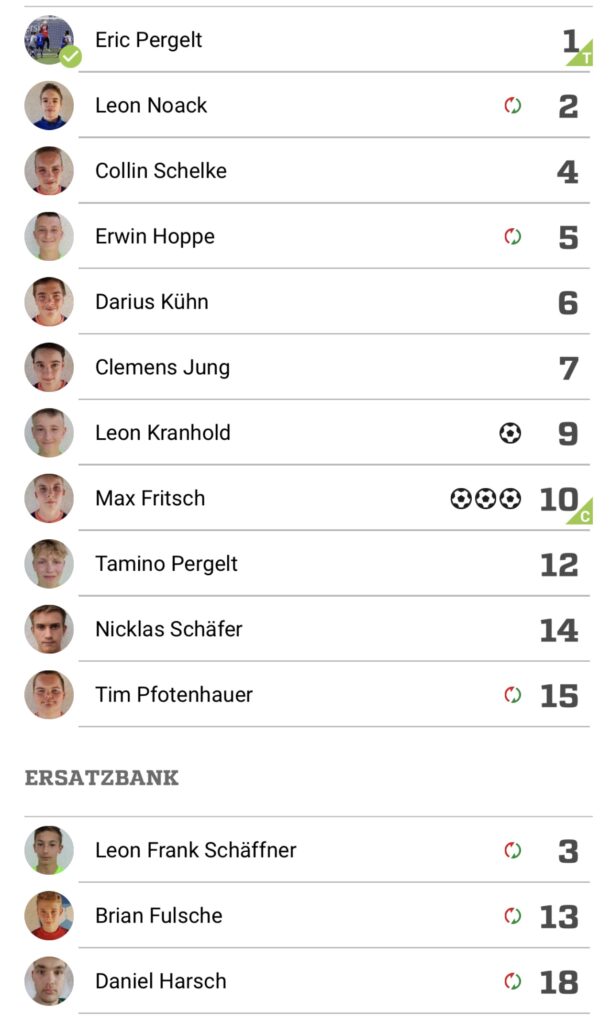
Task: View Leon Kranhold's player page
Action: (162, 433)
